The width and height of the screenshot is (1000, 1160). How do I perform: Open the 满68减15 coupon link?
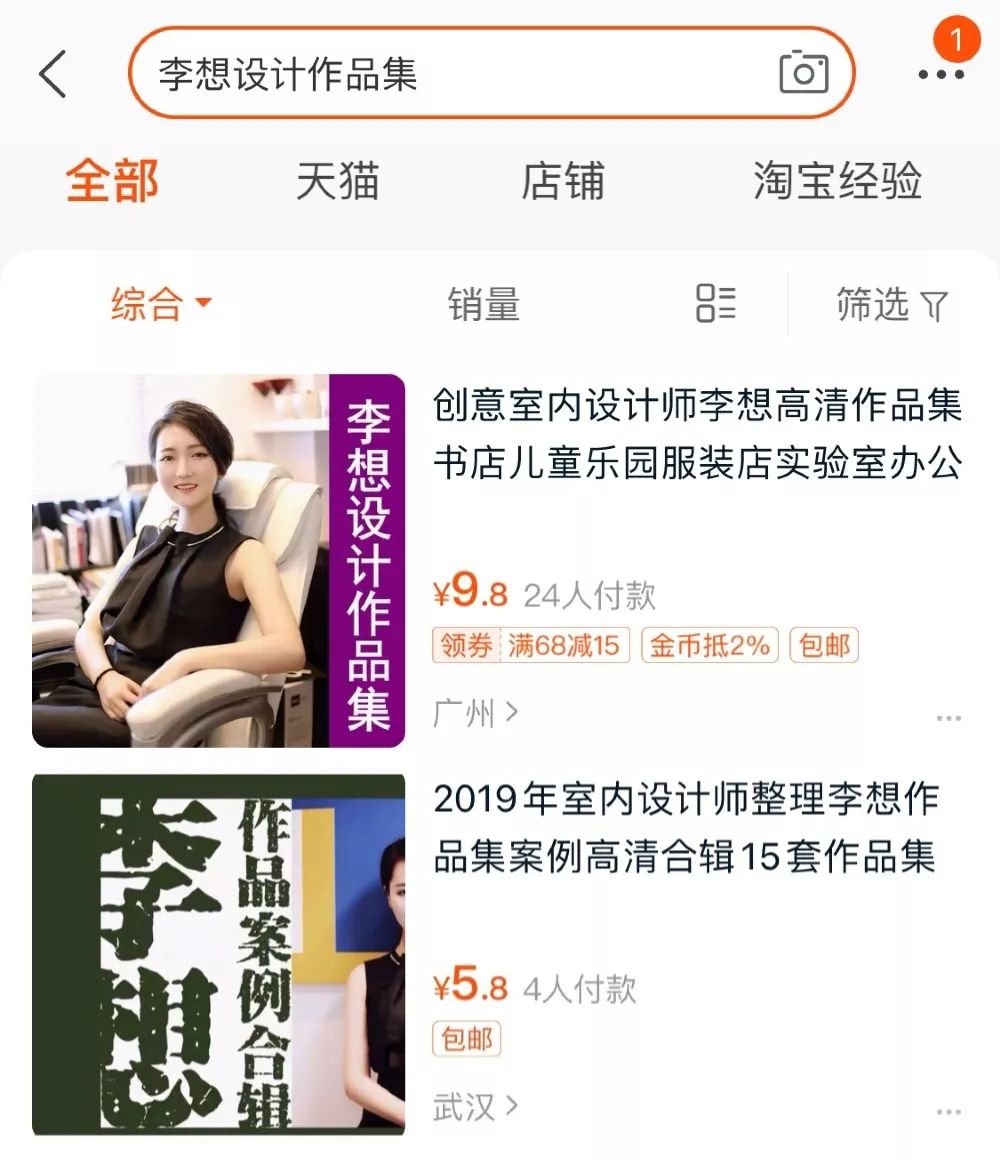[565, 646]
